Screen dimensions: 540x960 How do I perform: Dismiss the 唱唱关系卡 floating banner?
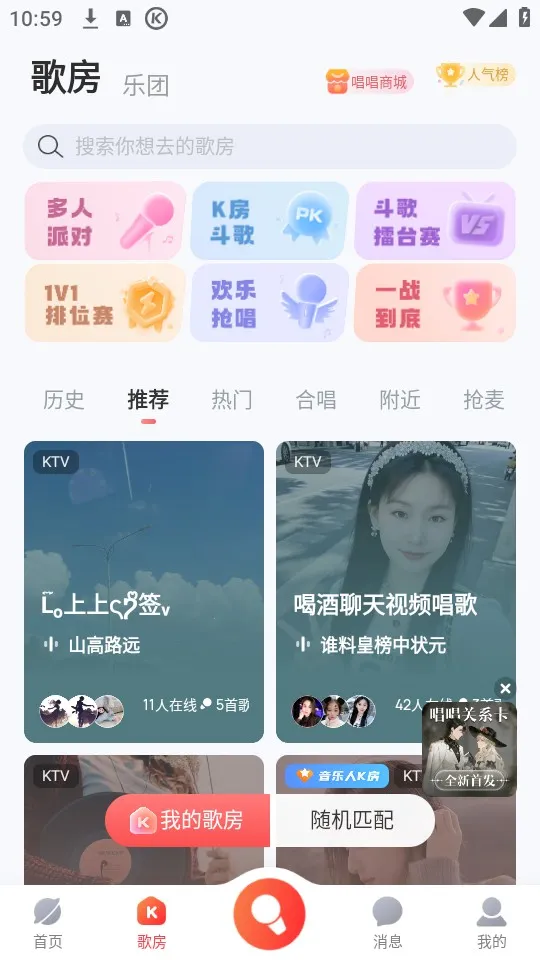point(505,688)
